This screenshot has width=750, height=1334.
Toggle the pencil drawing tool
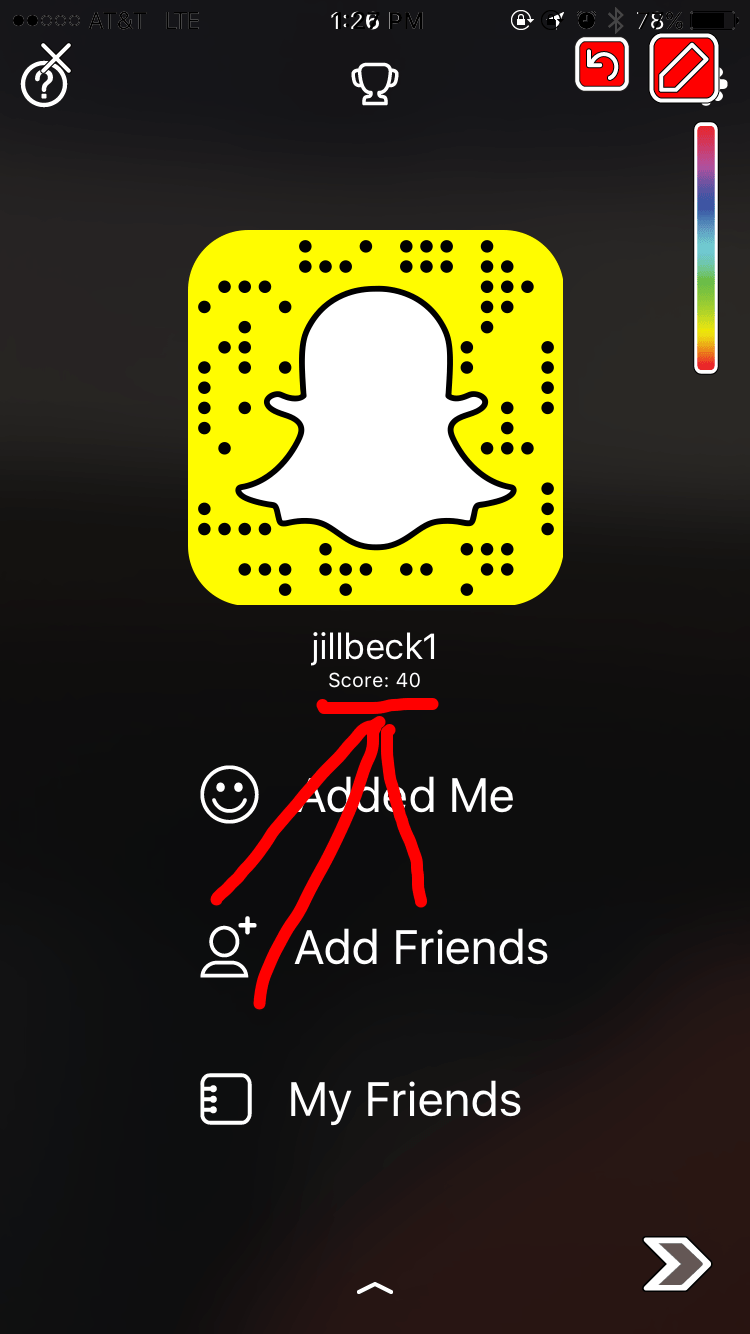684,68
